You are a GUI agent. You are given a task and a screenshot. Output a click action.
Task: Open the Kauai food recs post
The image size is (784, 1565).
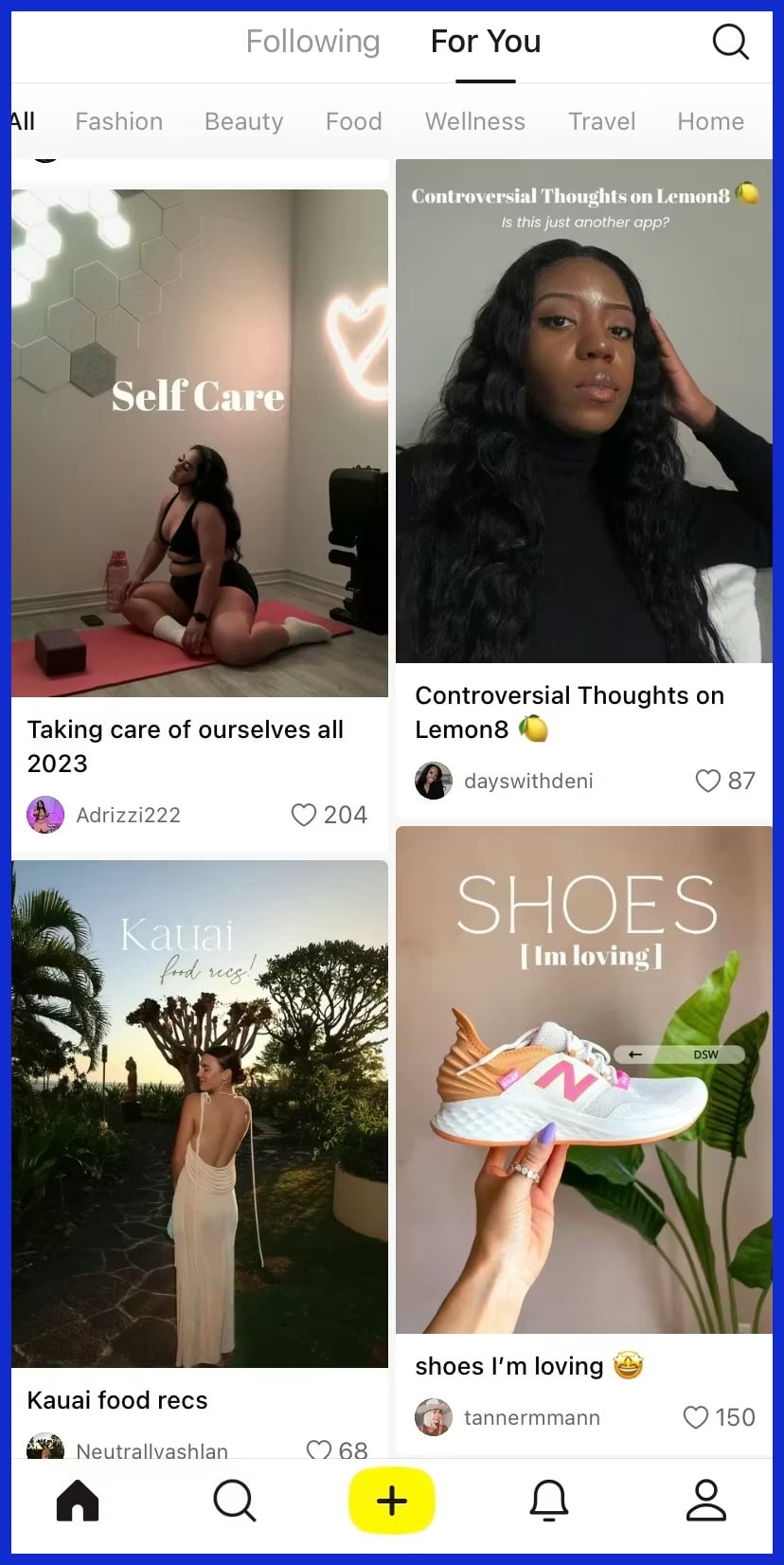point(200,1113)
